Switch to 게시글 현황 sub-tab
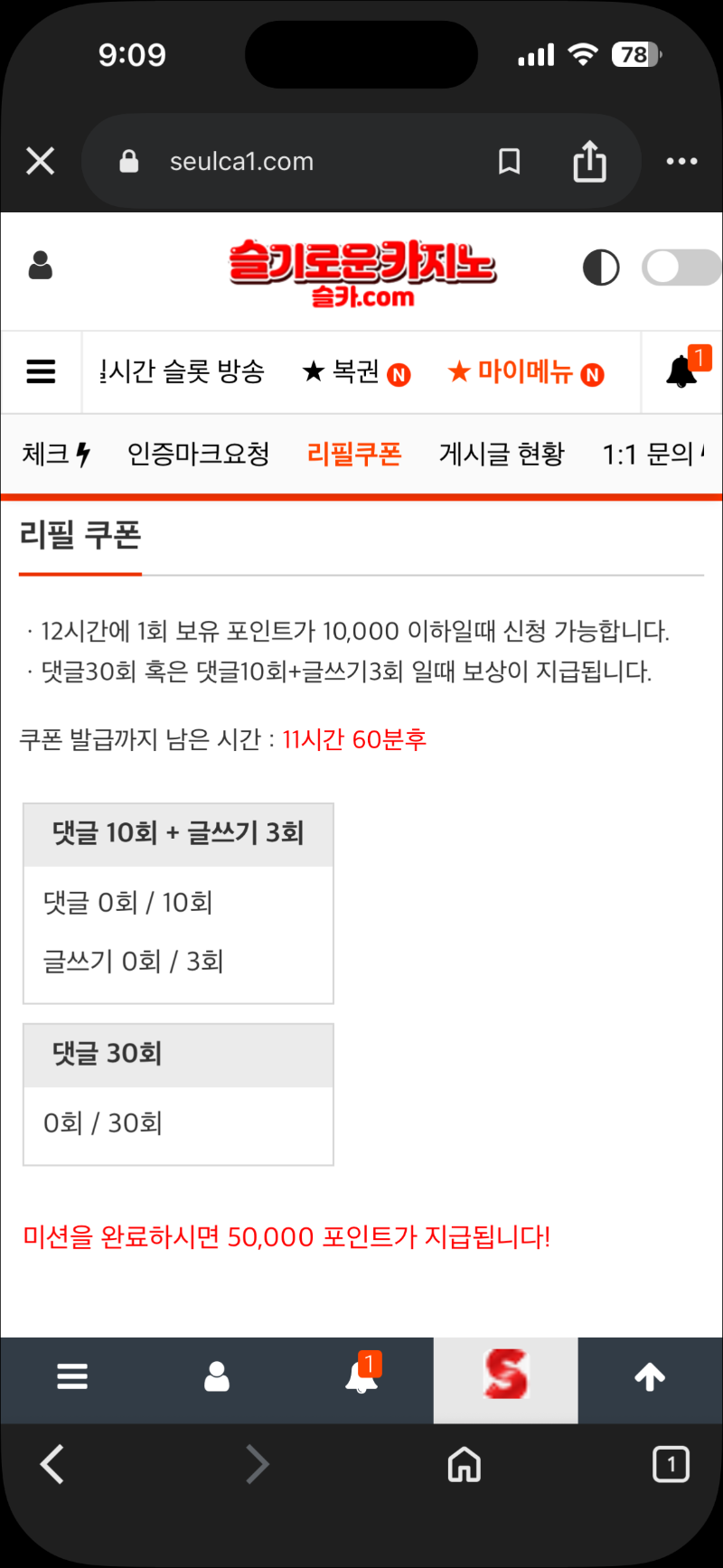This screenshot has height=1568, width=723. click(502, 454)
